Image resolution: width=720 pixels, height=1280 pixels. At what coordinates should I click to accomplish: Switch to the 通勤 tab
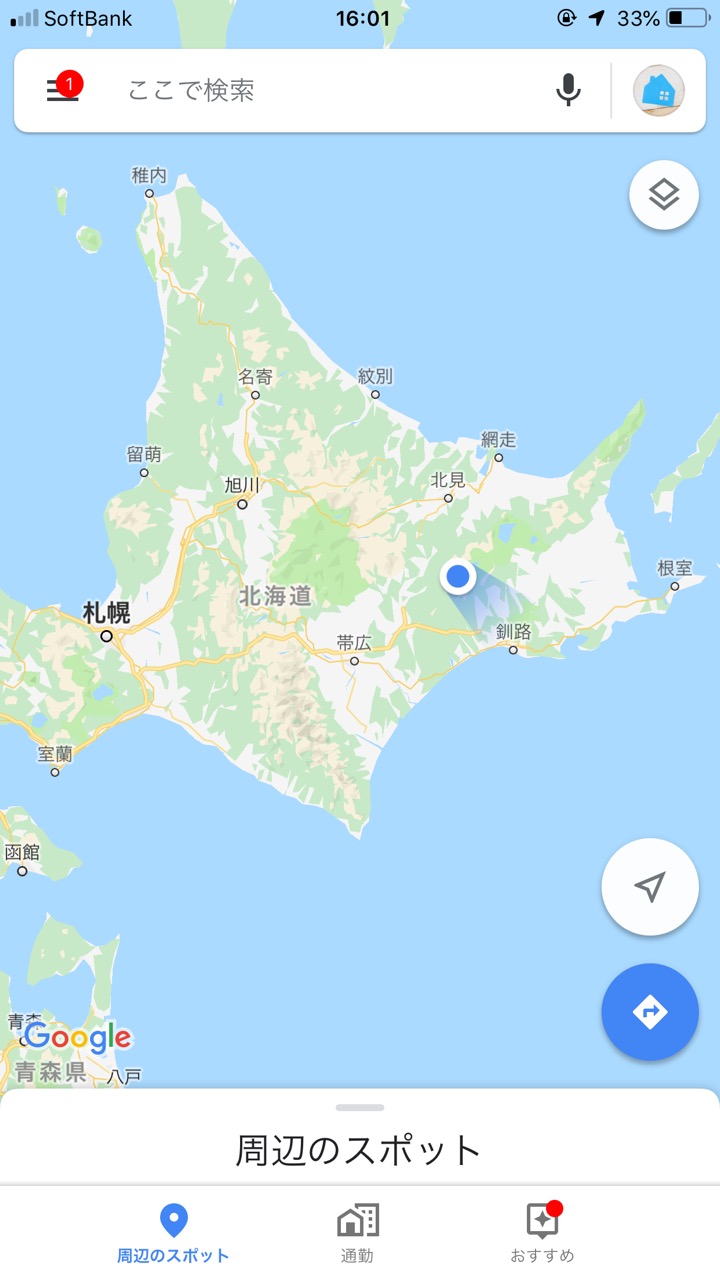[x=357, y=1234]
